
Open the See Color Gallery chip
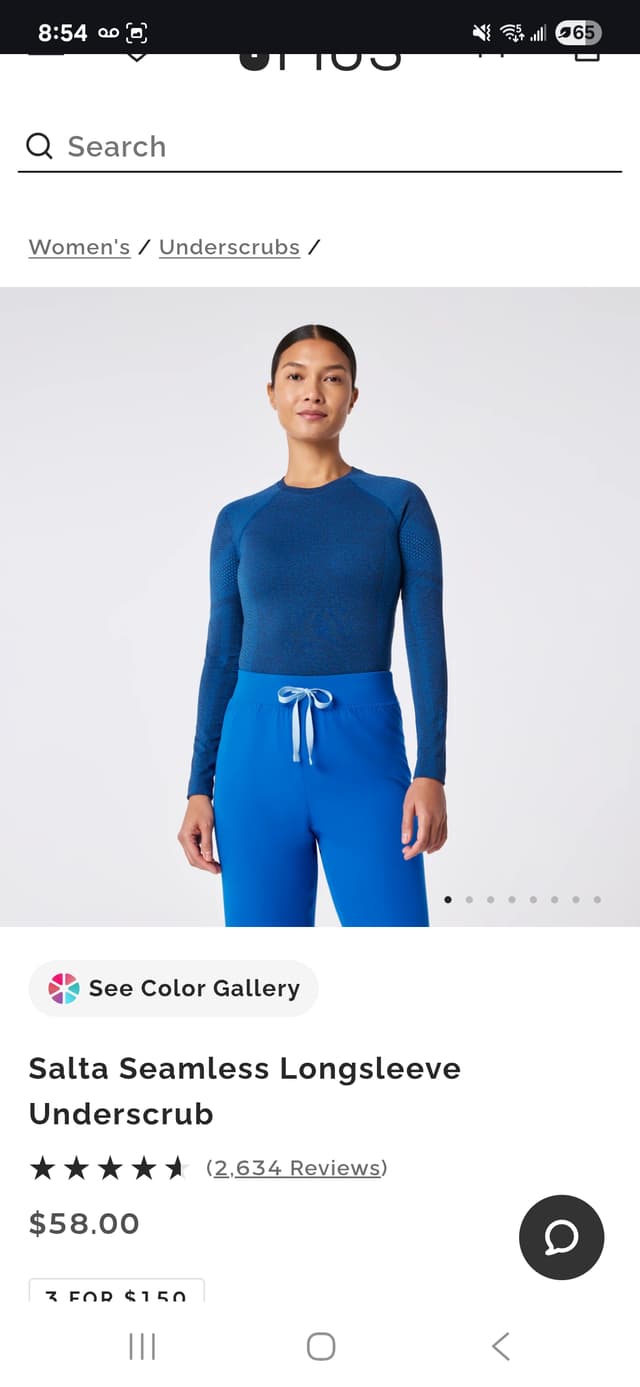coord(173,988)
